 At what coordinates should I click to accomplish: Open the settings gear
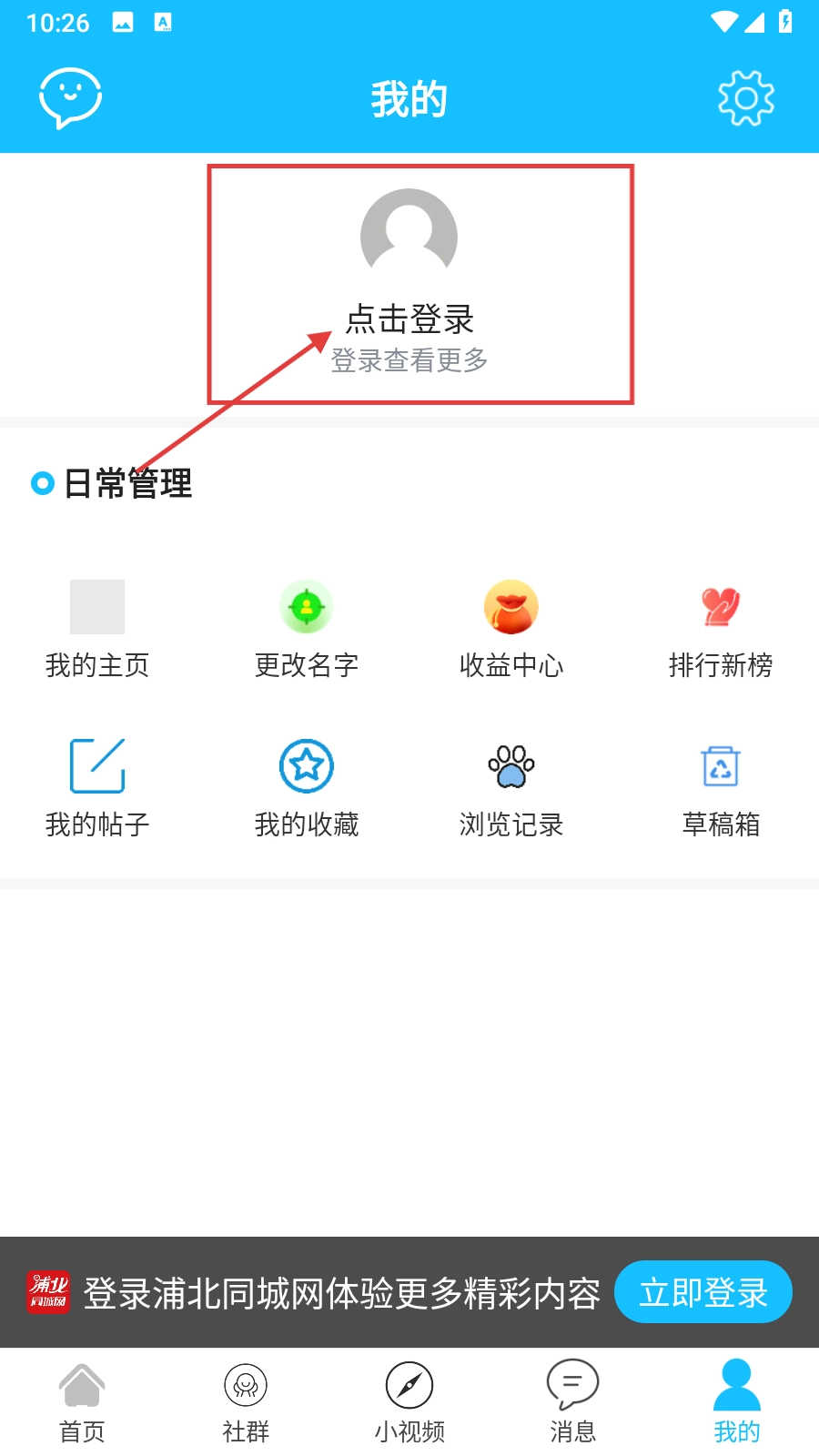745,97
